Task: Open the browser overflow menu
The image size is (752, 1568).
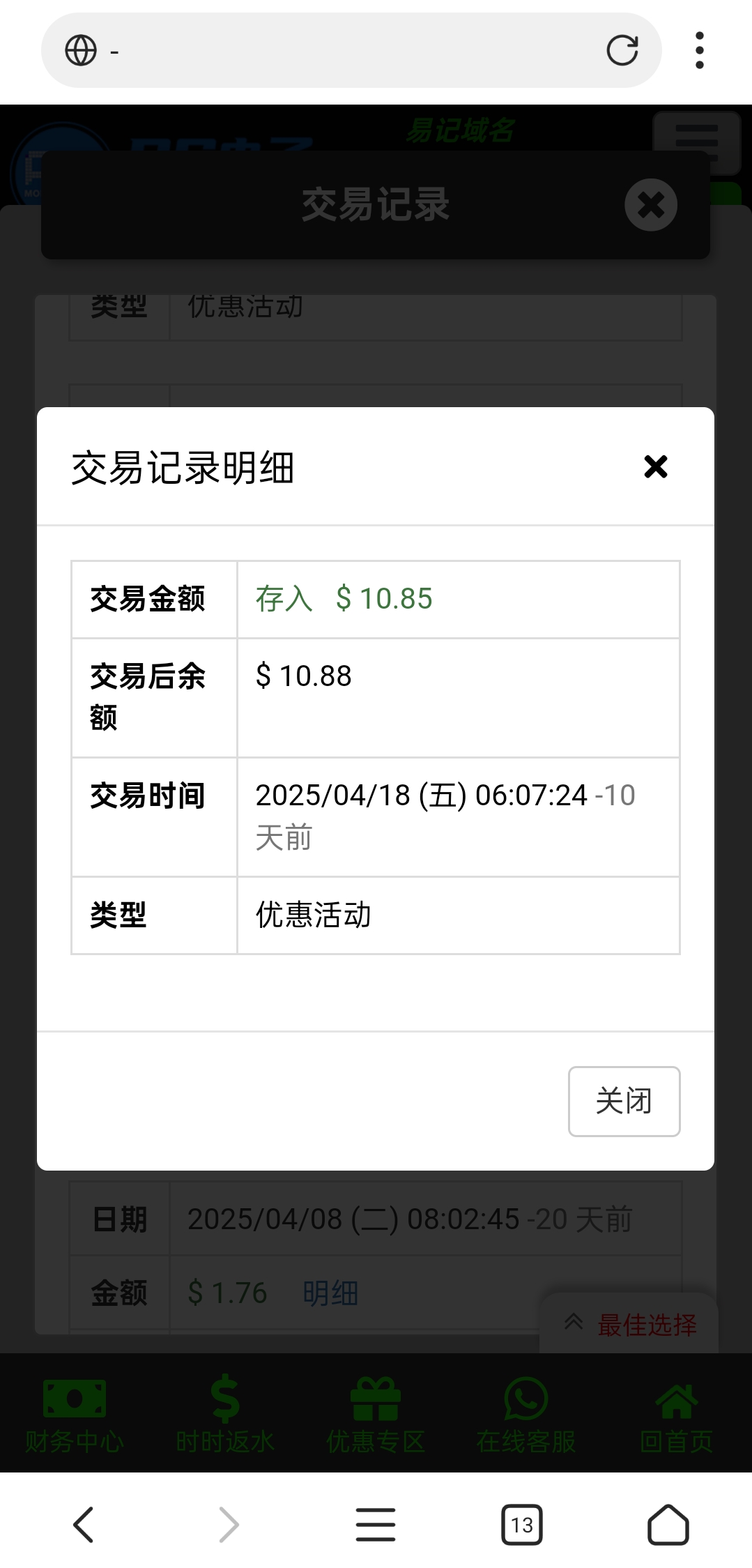Action: (x=700, y=50)
